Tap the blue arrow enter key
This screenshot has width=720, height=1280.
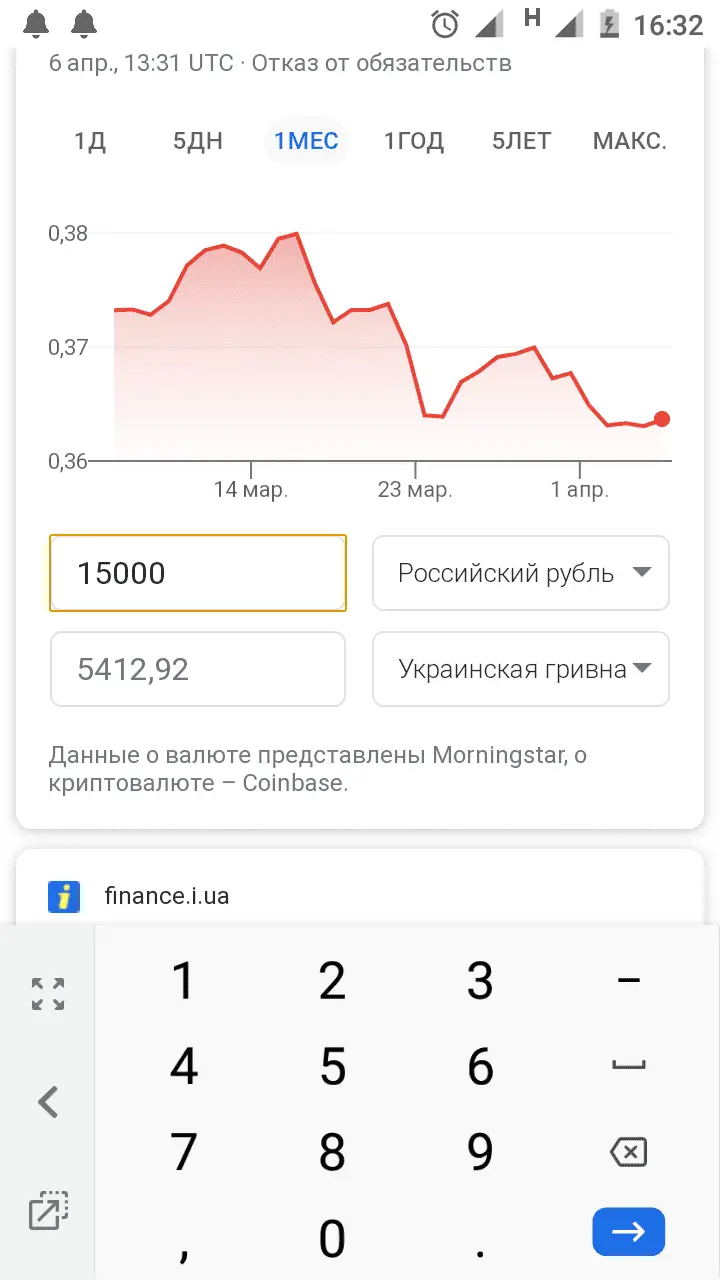coord(628,1232)
